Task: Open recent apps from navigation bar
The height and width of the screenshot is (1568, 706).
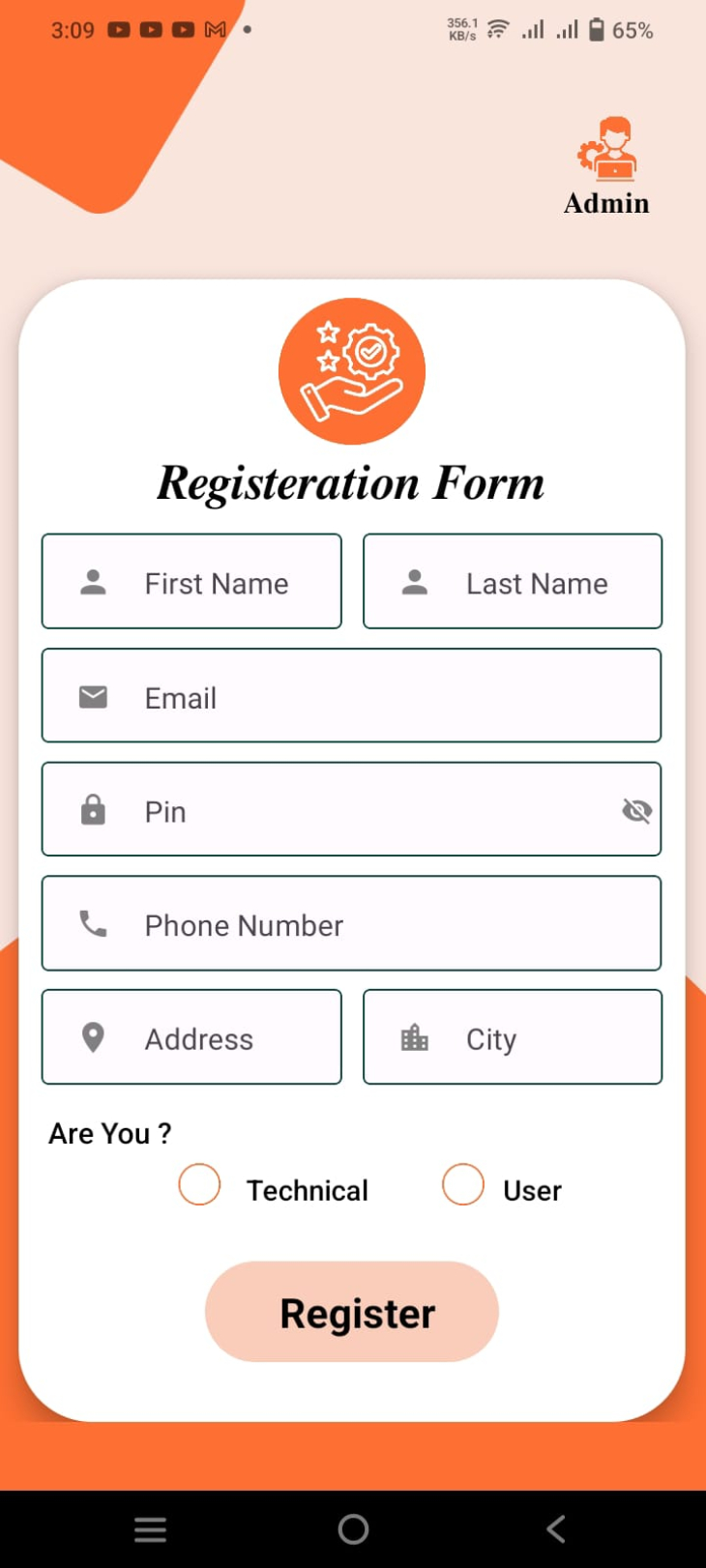Action: point(150,1529)
